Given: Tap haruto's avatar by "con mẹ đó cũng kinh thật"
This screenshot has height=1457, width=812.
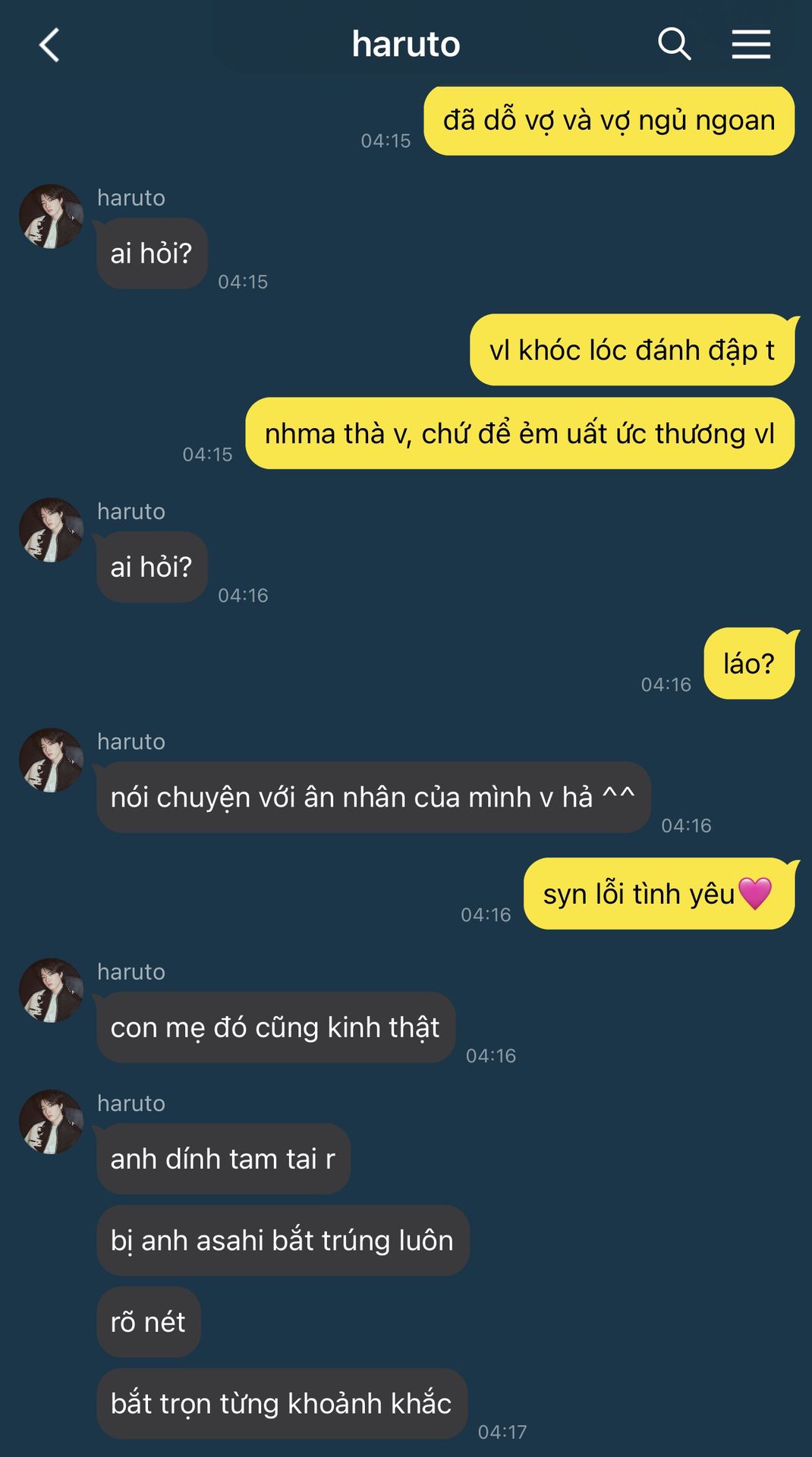Looking at the screenshot, I should [51, 990].
